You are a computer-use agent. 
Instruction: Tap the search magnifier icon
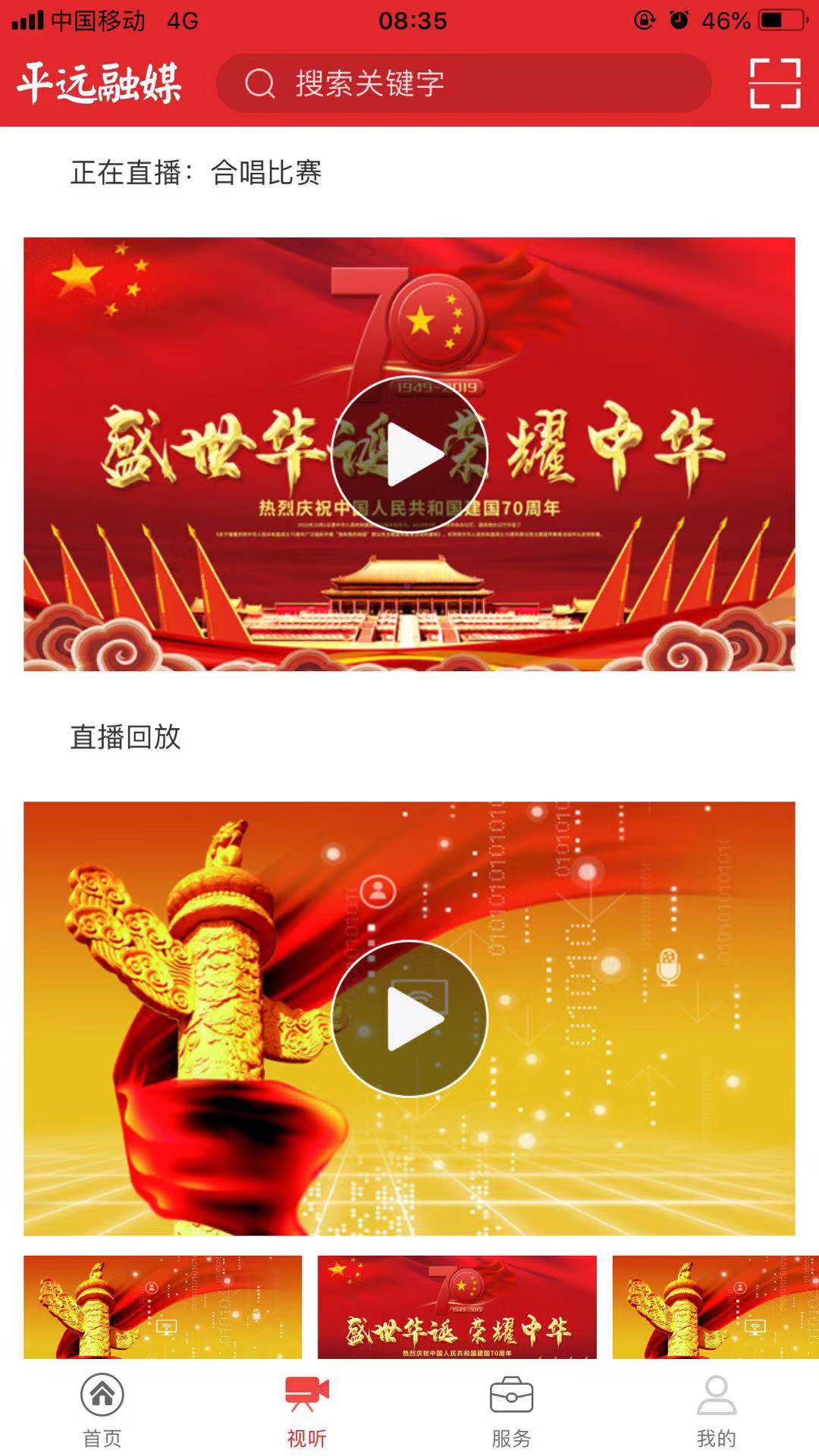pos(260,84)
